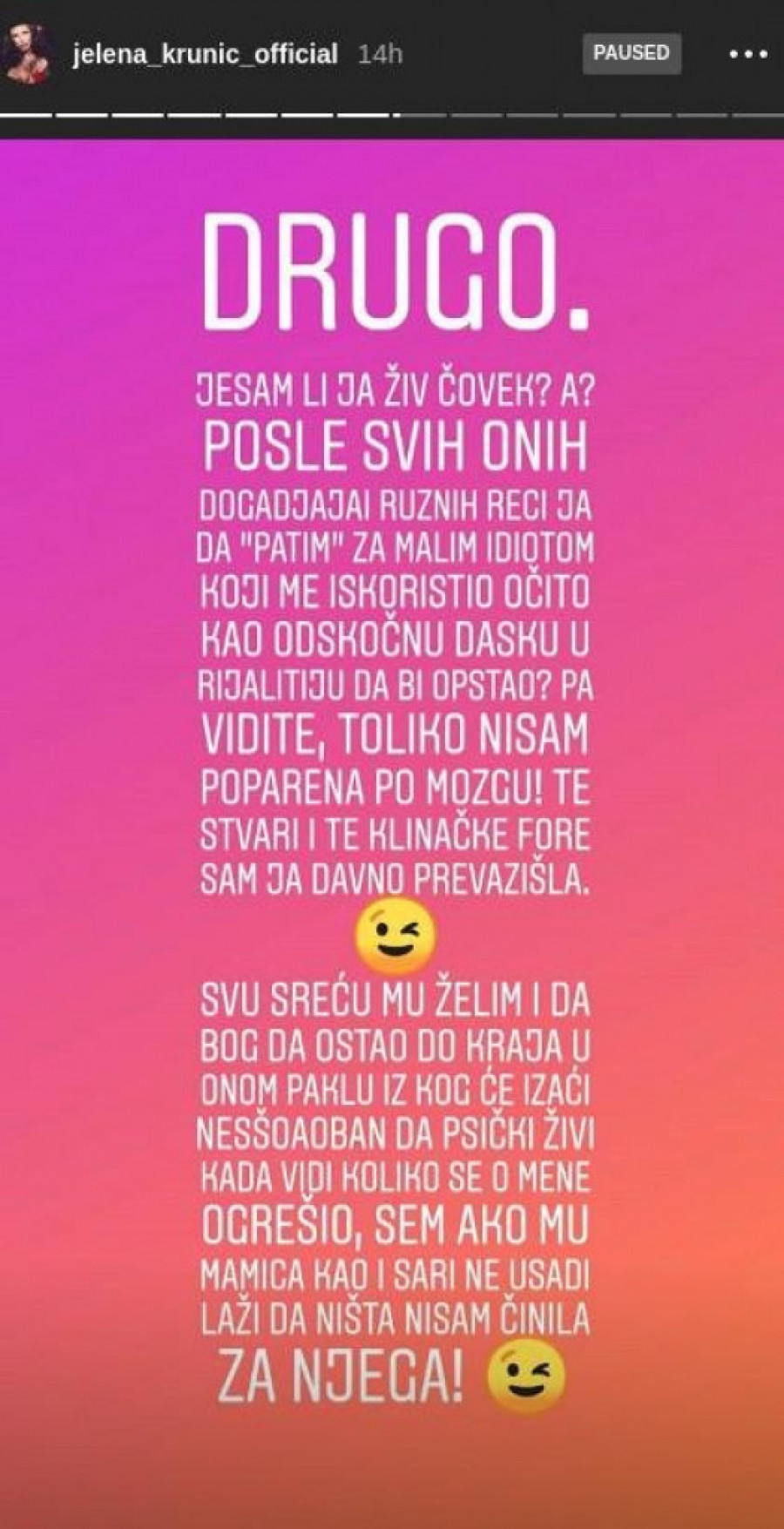Open jelena_krunic_official profile picture

pyautogui.click(x=28, y=54)
